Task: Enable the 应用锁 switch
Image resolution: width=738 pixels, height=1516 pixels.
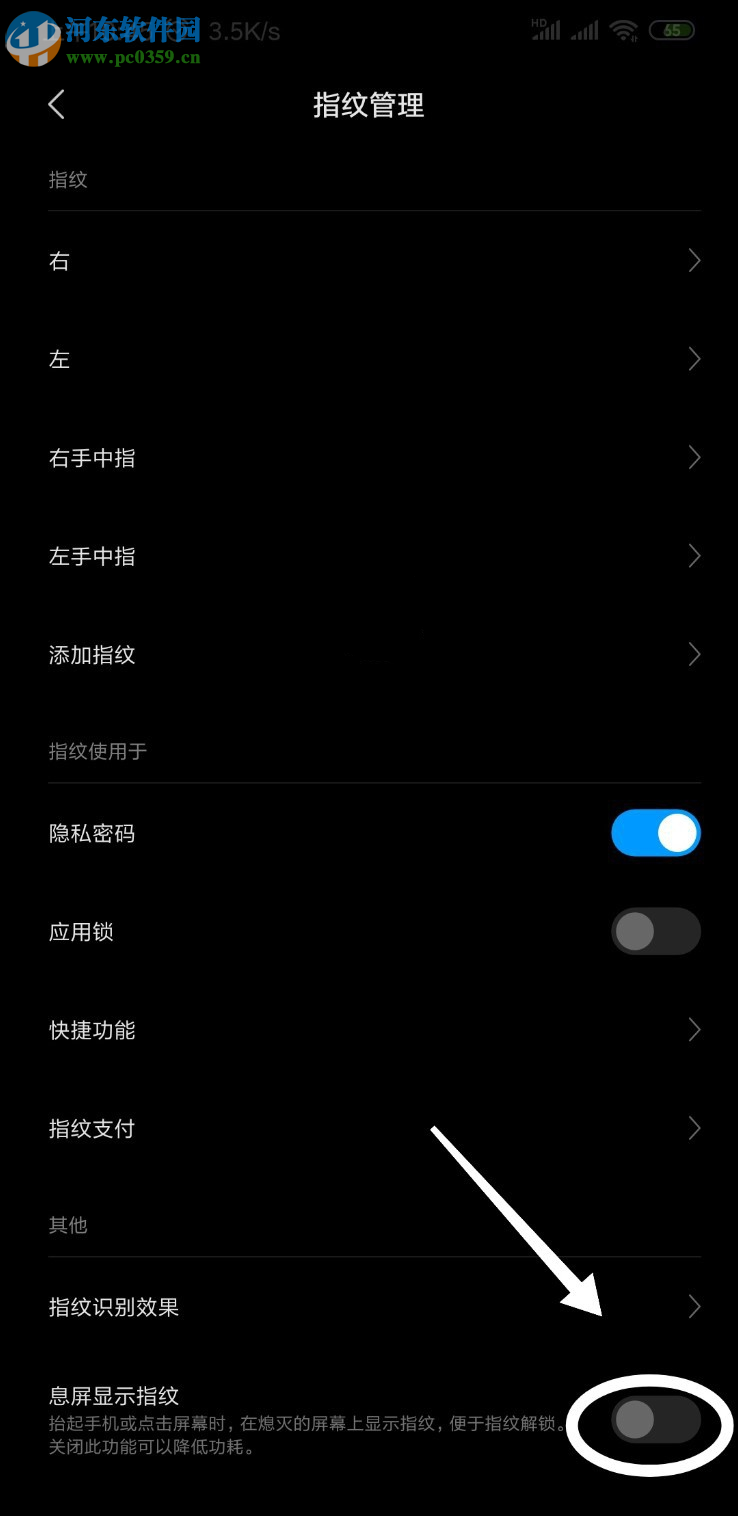Action: tap(655, 931)
